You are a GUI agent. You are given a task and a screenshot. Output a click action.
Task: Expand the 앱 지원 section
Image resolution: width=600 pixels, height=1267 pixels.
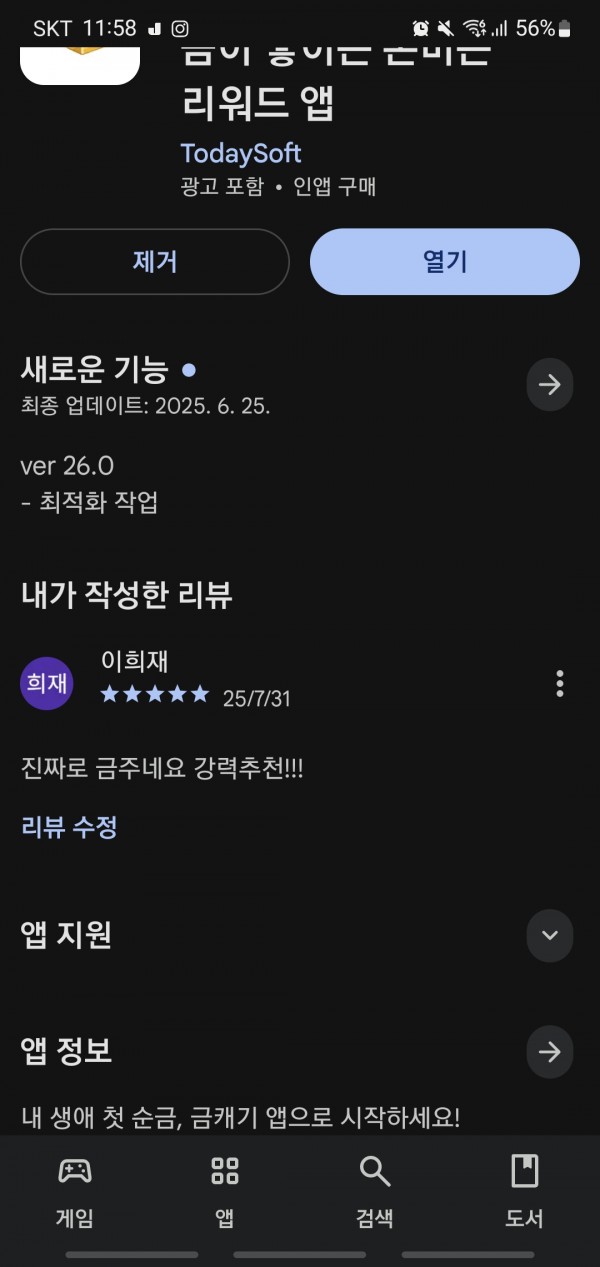[x=550, y=935]
